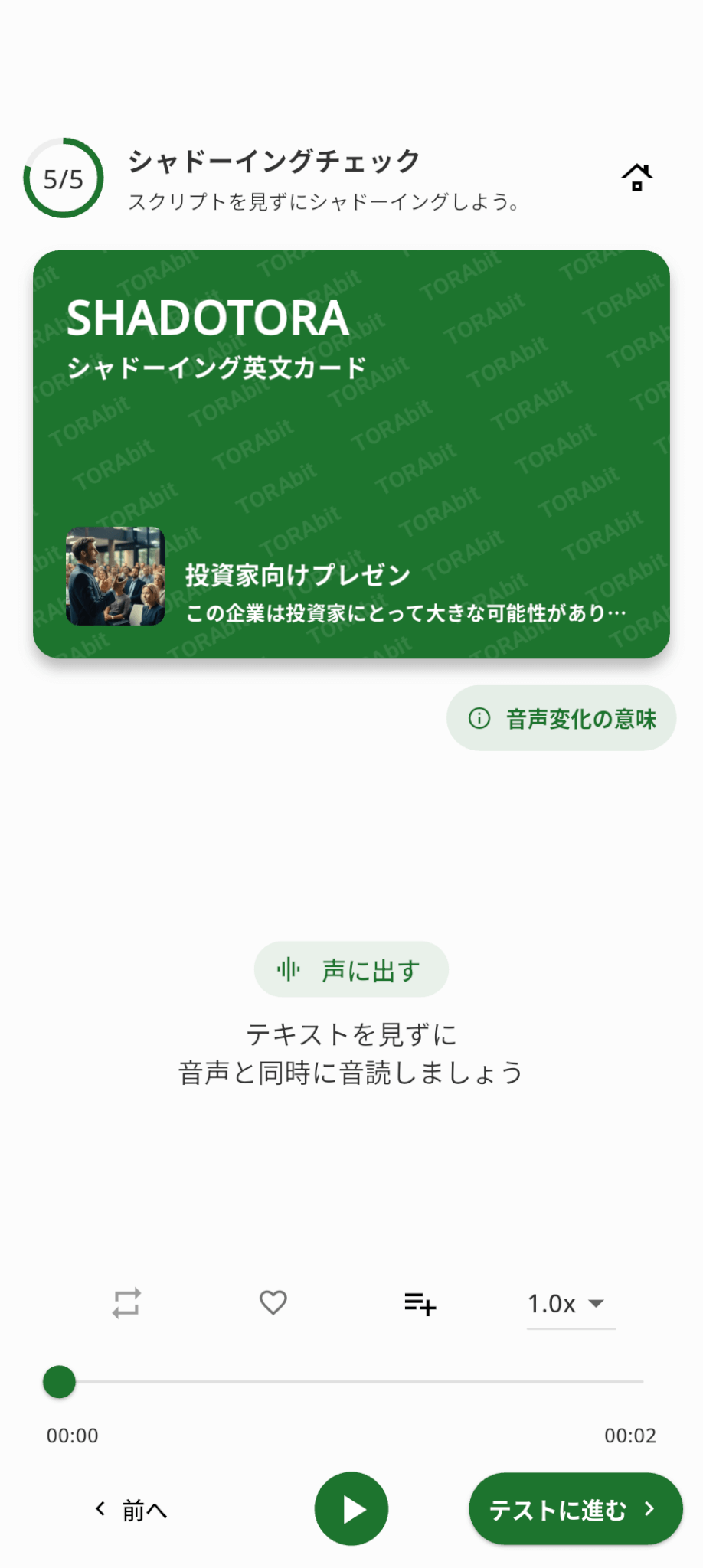Image resolution: width=703 pixels, height=1568 pixels.
Task: Favorite this card with the heart
Action: point(273,1302)
